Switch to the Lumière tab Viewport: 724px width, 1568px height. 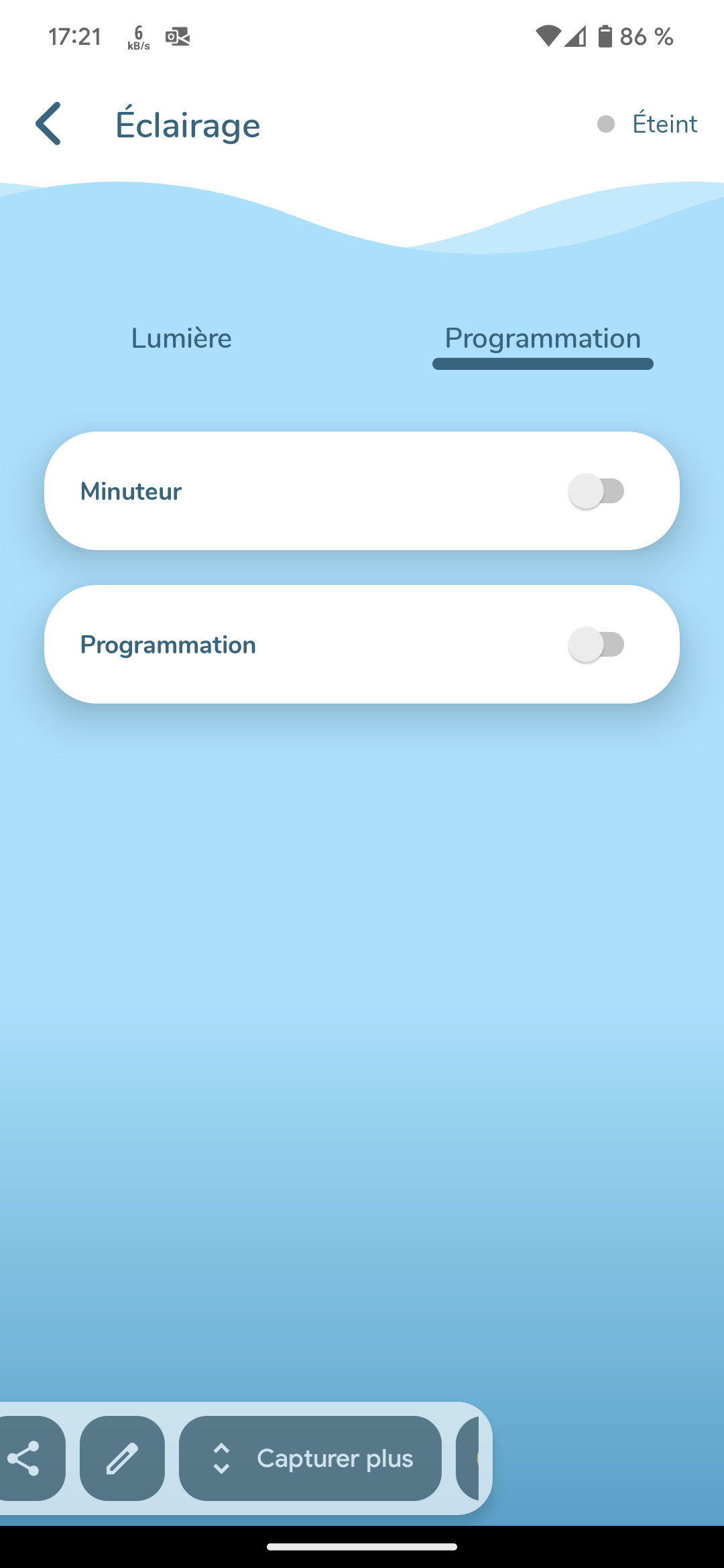[181, 338]
